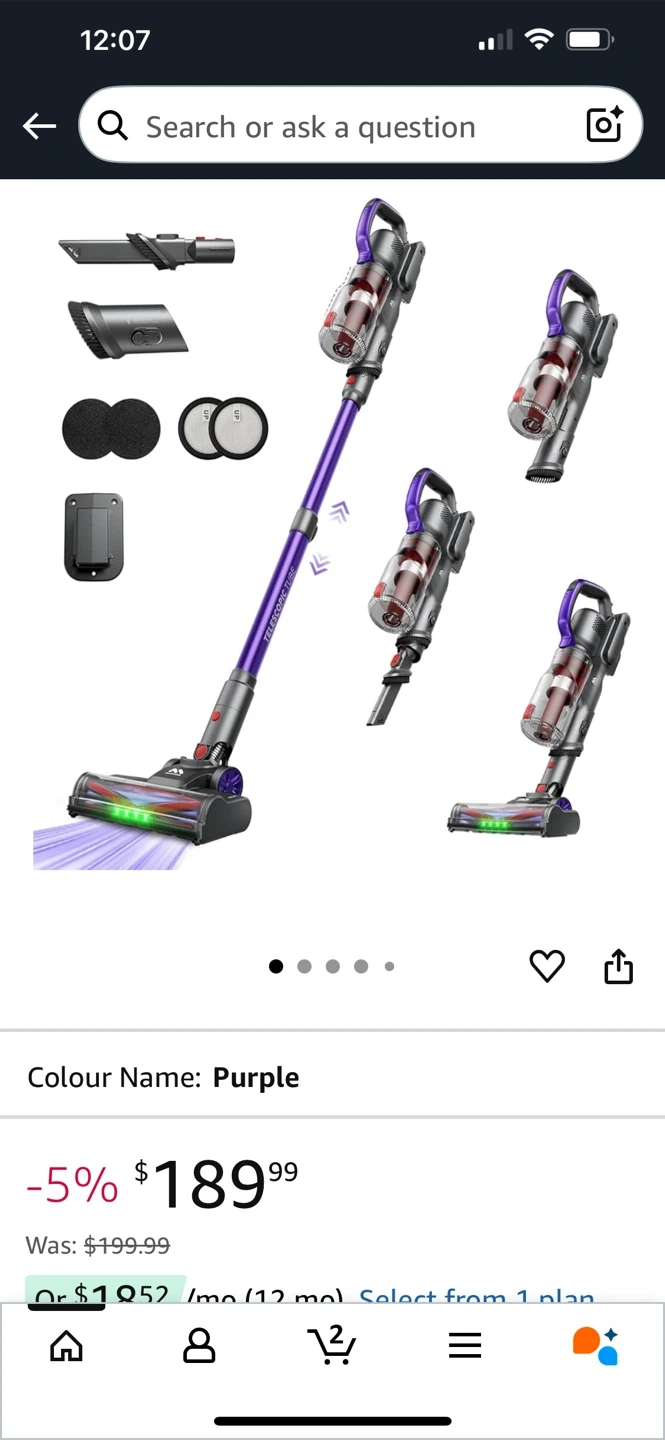Image resolution: width=665 pixels, height=1440 pixels.
Task: Open the hamburger menu tab
Action: 465,1346
